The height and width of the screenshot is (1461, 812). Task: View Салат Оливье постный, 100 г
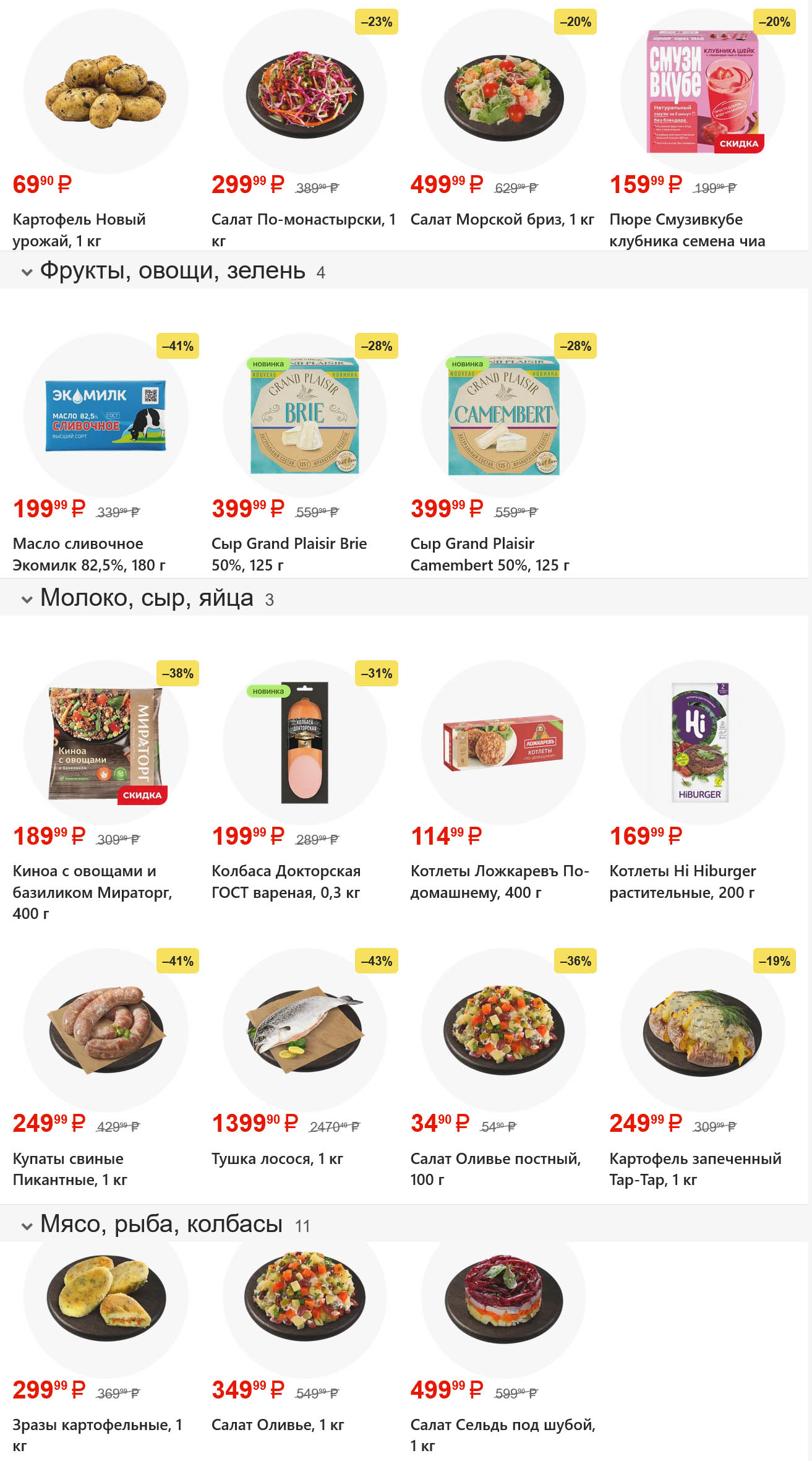503,1030
